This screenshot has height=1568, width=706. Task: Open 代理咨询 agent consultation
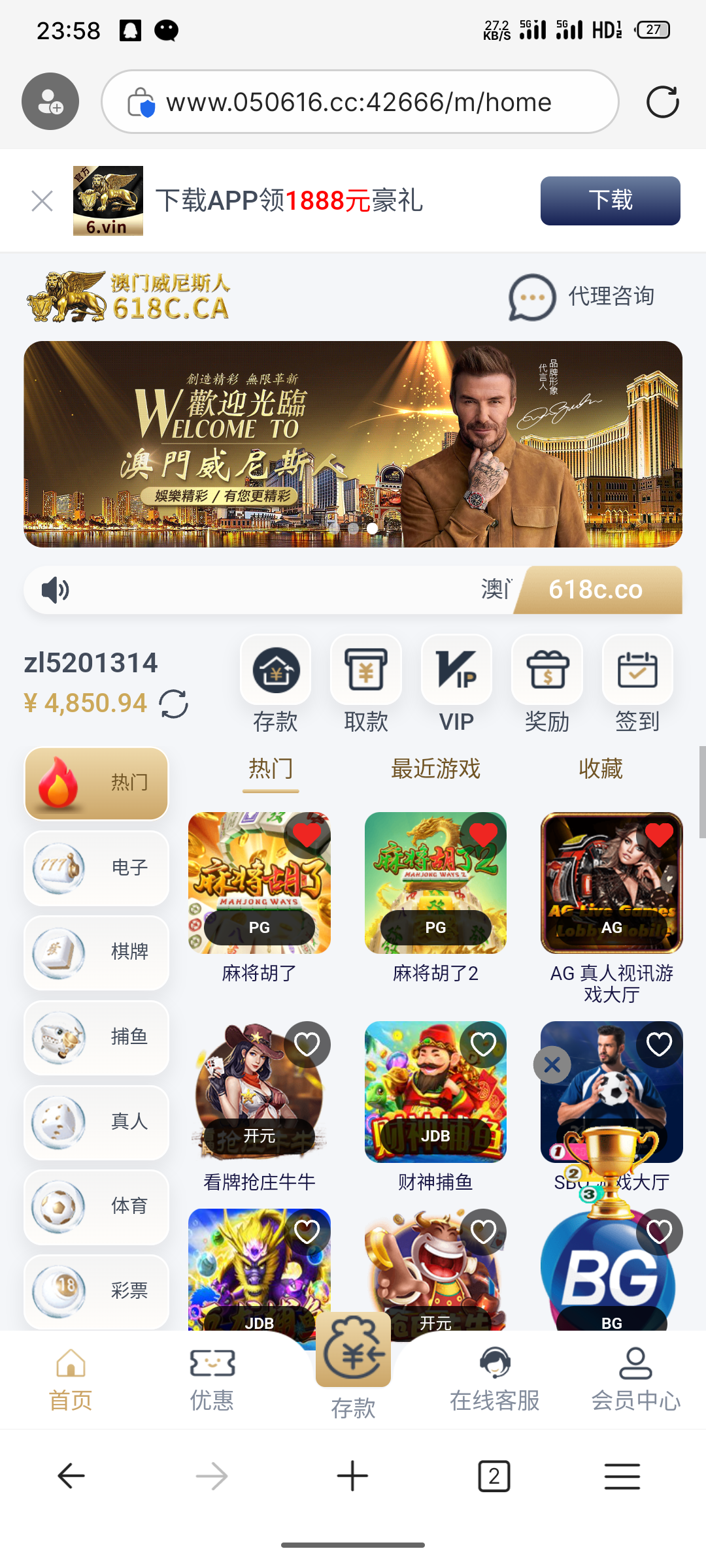point(582,297)
